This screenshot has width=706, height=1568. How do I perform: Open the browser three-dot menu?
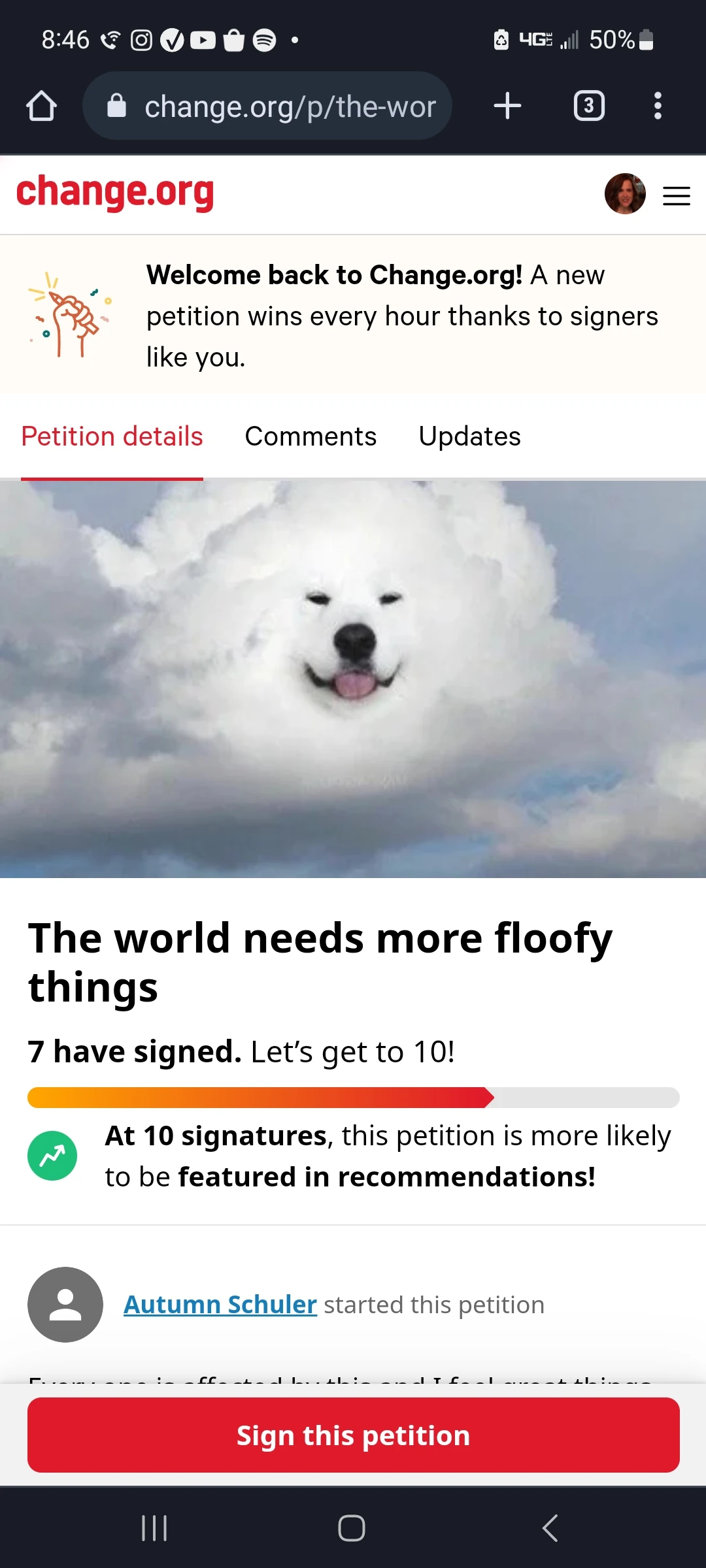point(658,106)
